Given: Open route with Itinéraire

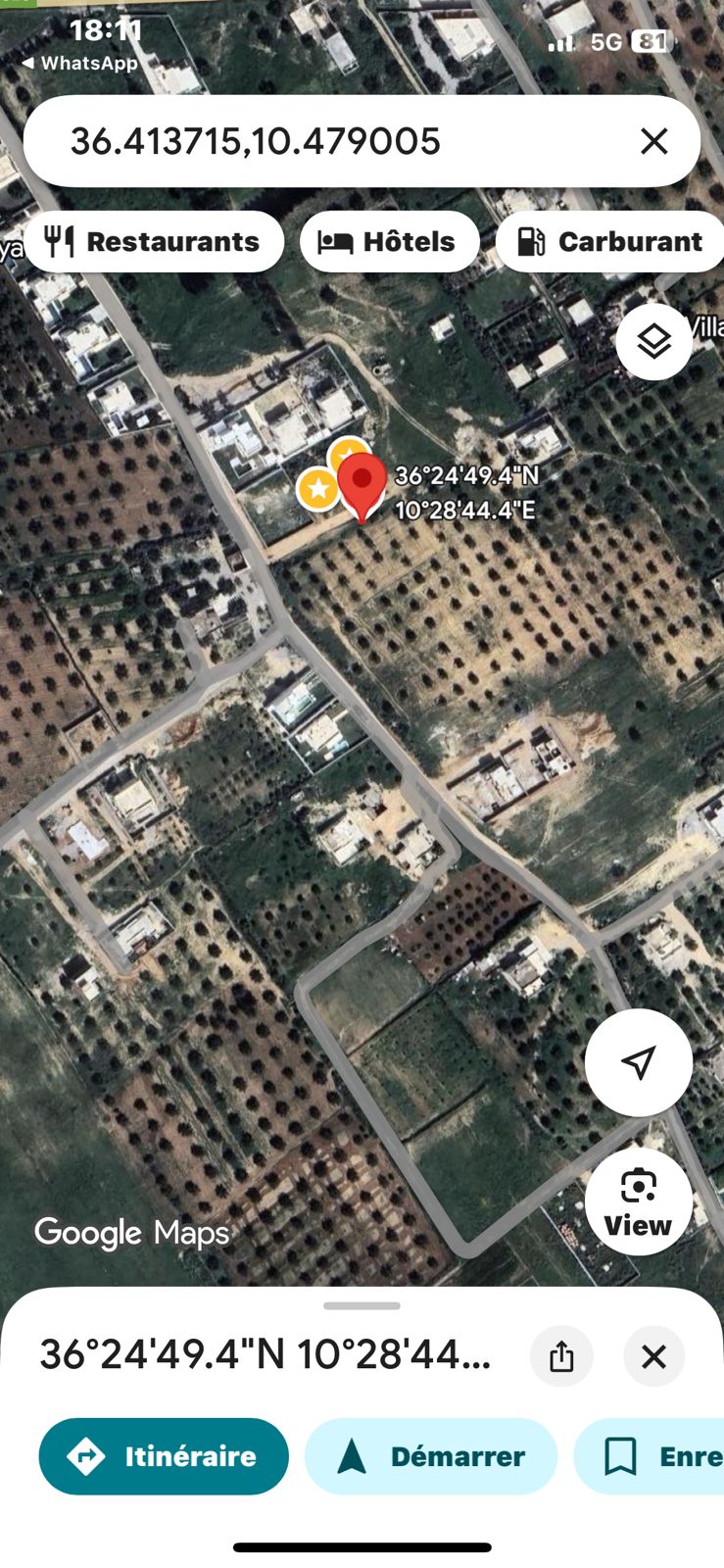Looking at the screenshot, I should 163,1456.
